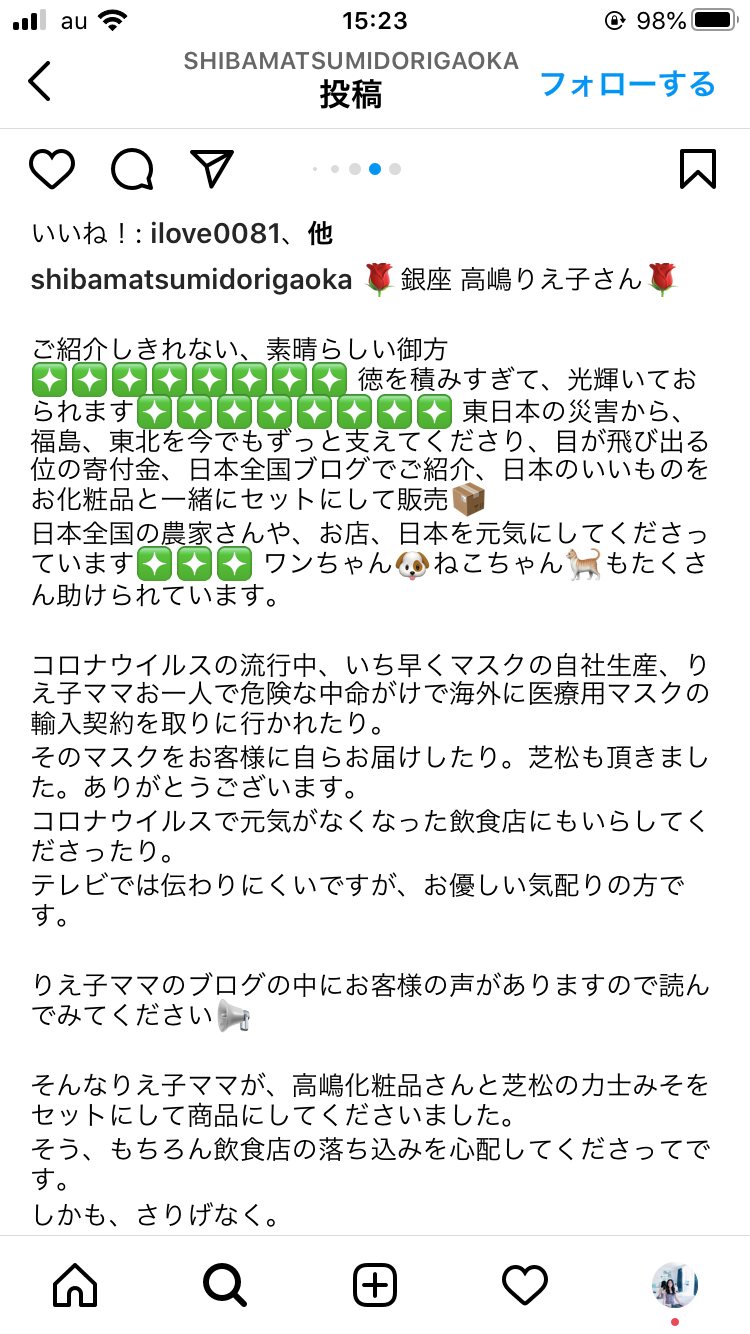Open liker profile ilove0081

coord(214,234)
